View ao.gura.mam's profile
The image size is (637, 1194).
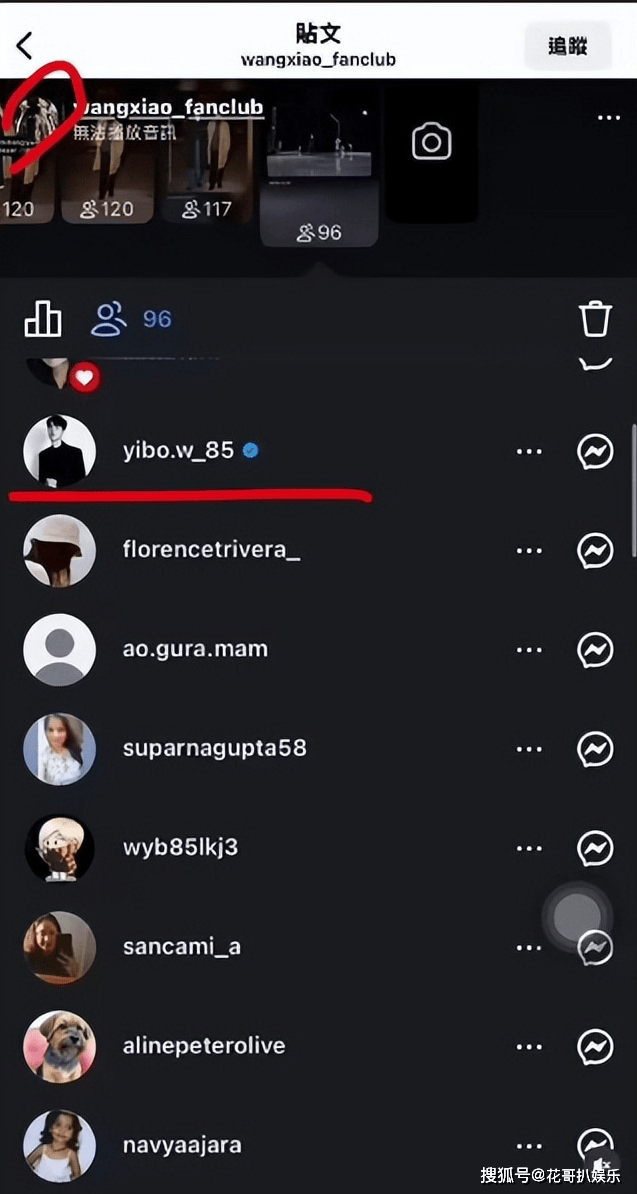(195, 649)
